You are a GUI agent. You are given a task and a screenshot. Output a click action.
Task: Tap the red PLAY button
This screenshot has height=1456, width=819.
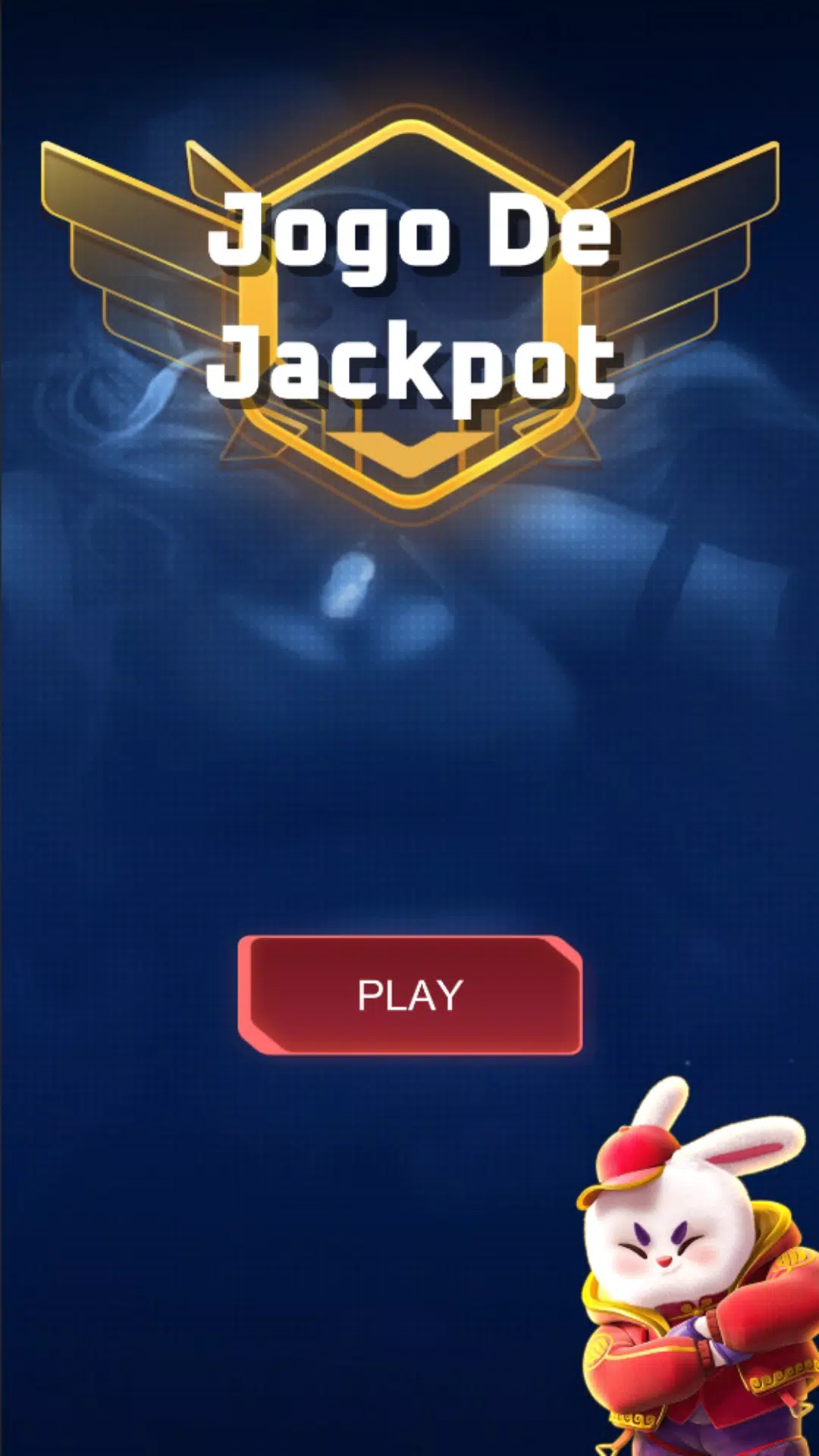coord(409,995)
